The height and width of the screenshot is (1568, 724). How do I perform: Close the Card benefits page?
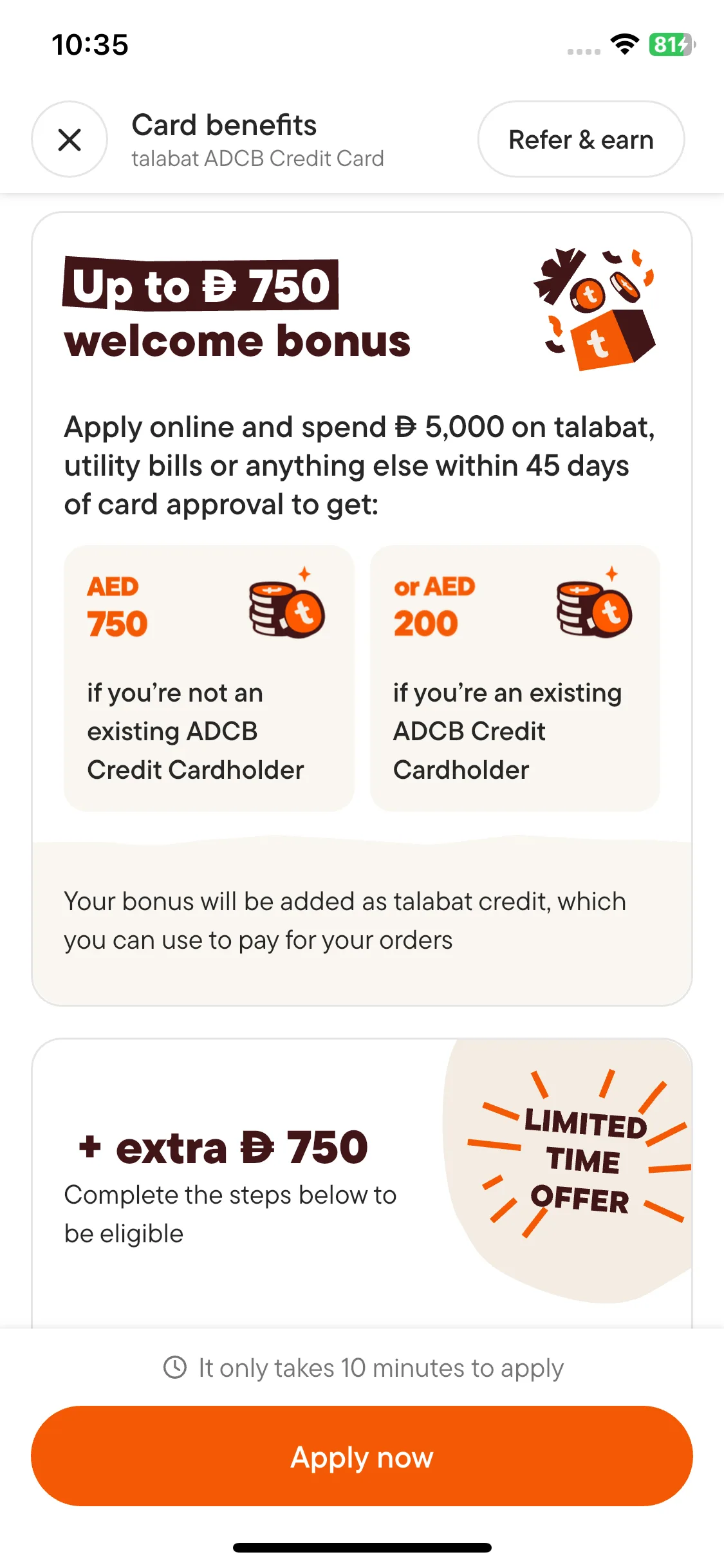tap(70, 139)
